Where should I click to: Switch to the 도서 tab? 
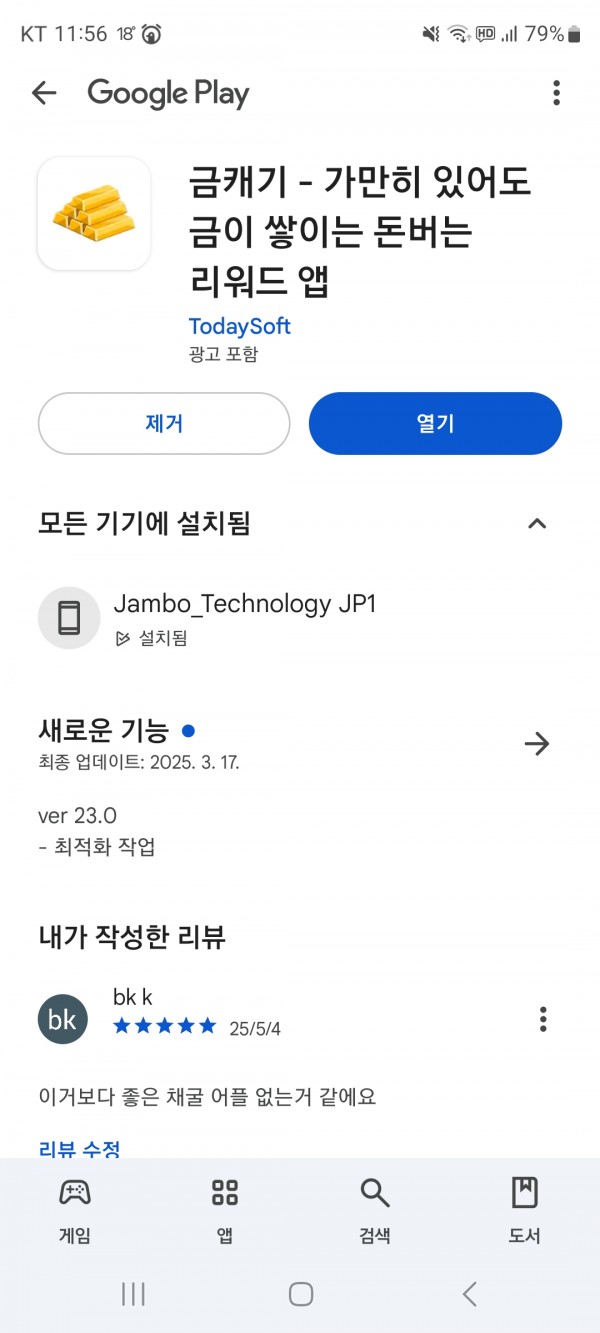click(525, 1210)
